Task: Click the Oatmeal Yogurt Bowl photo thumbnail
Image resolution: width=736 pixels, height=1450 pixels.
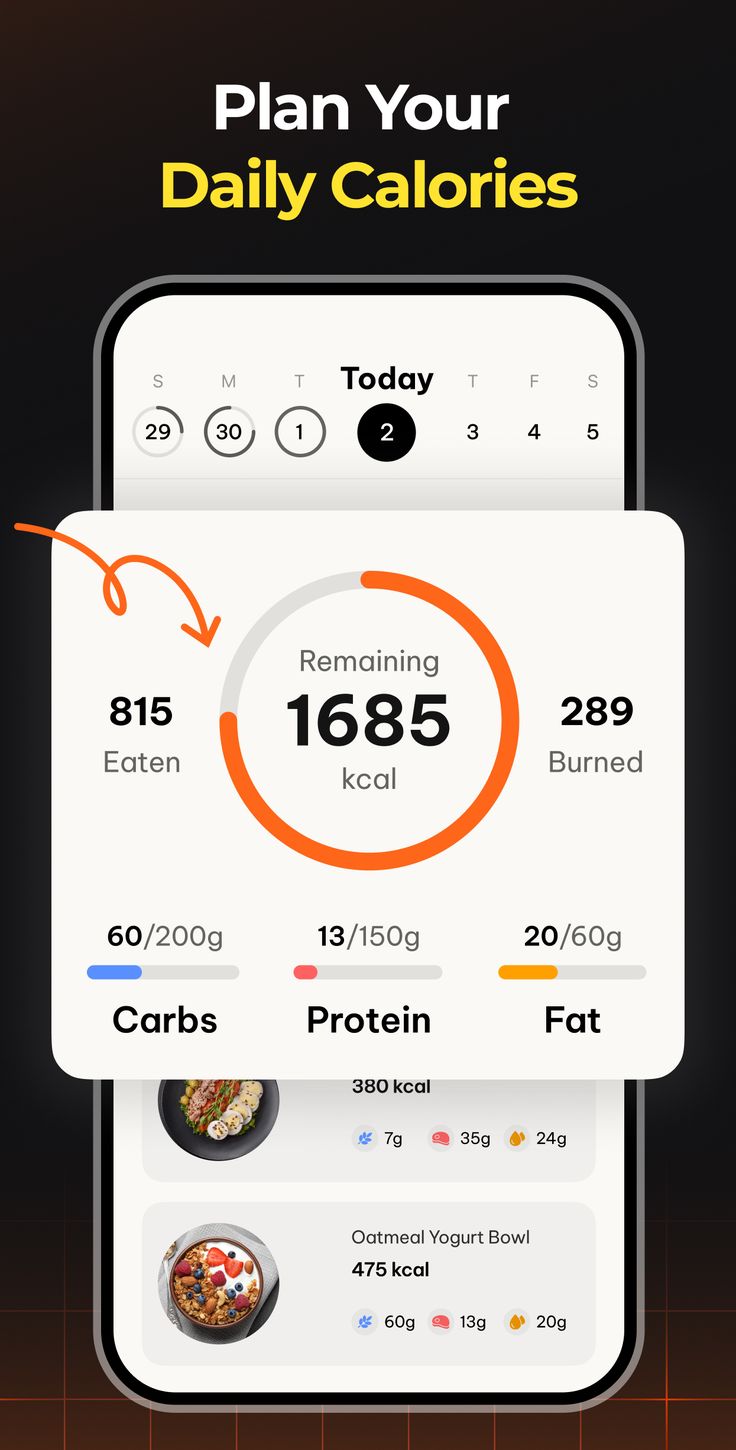Action: coord(218,1283)
